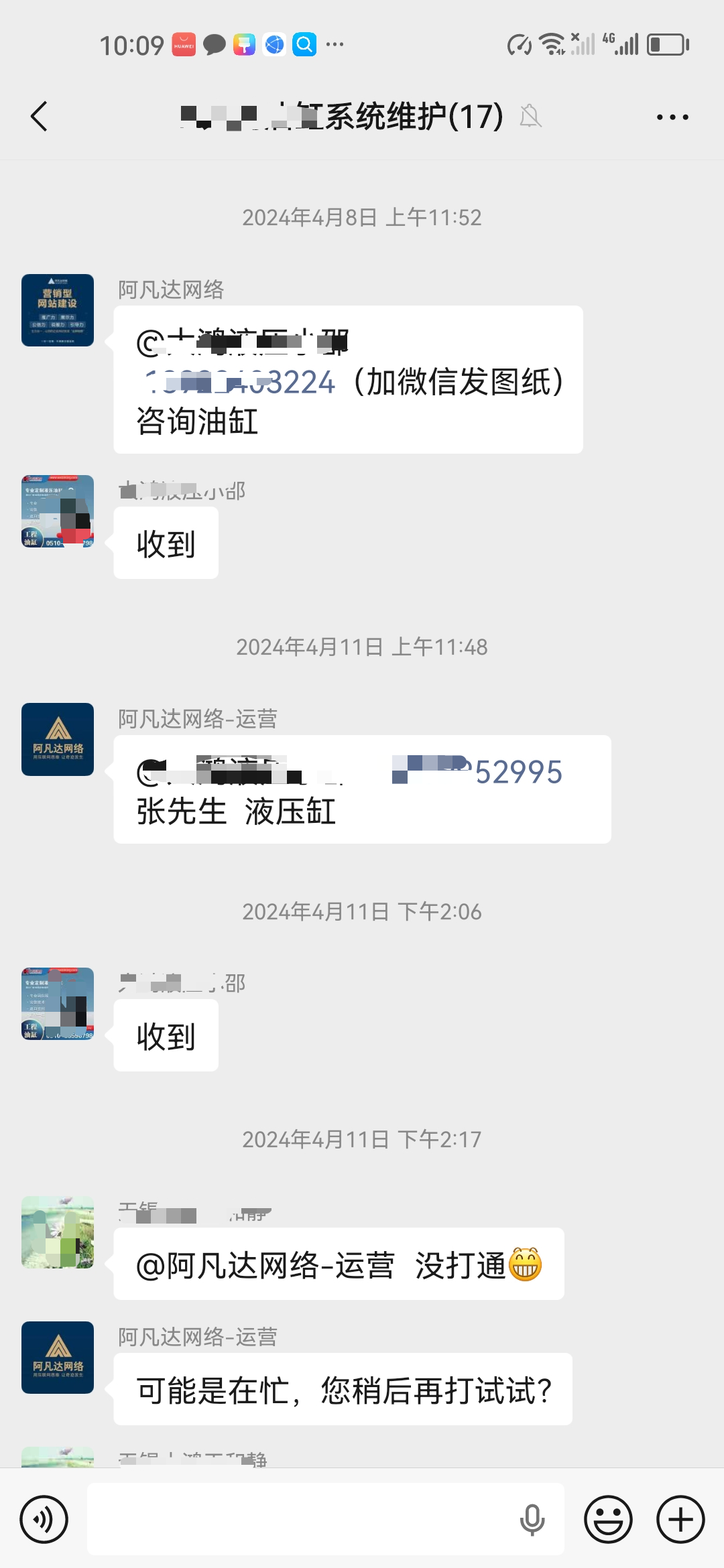Image resolution: width=724 pixels, height=1568 pixels.
Task: Open 阿凡达网络-运营 avatar beside 可能是在忙 message
Action: pos(58,1358)
